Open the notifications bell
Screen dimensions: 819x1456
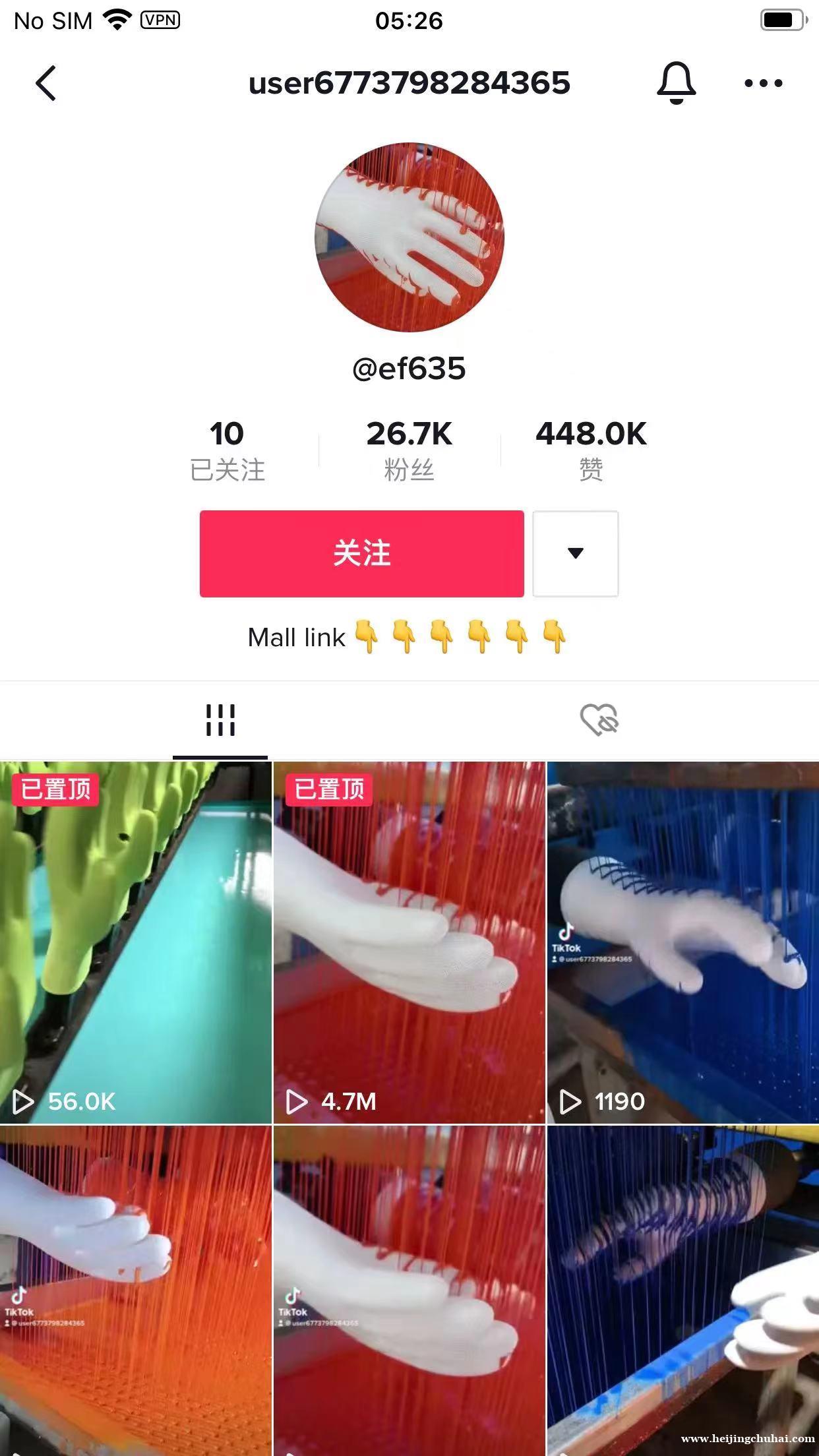pos(676,83)
